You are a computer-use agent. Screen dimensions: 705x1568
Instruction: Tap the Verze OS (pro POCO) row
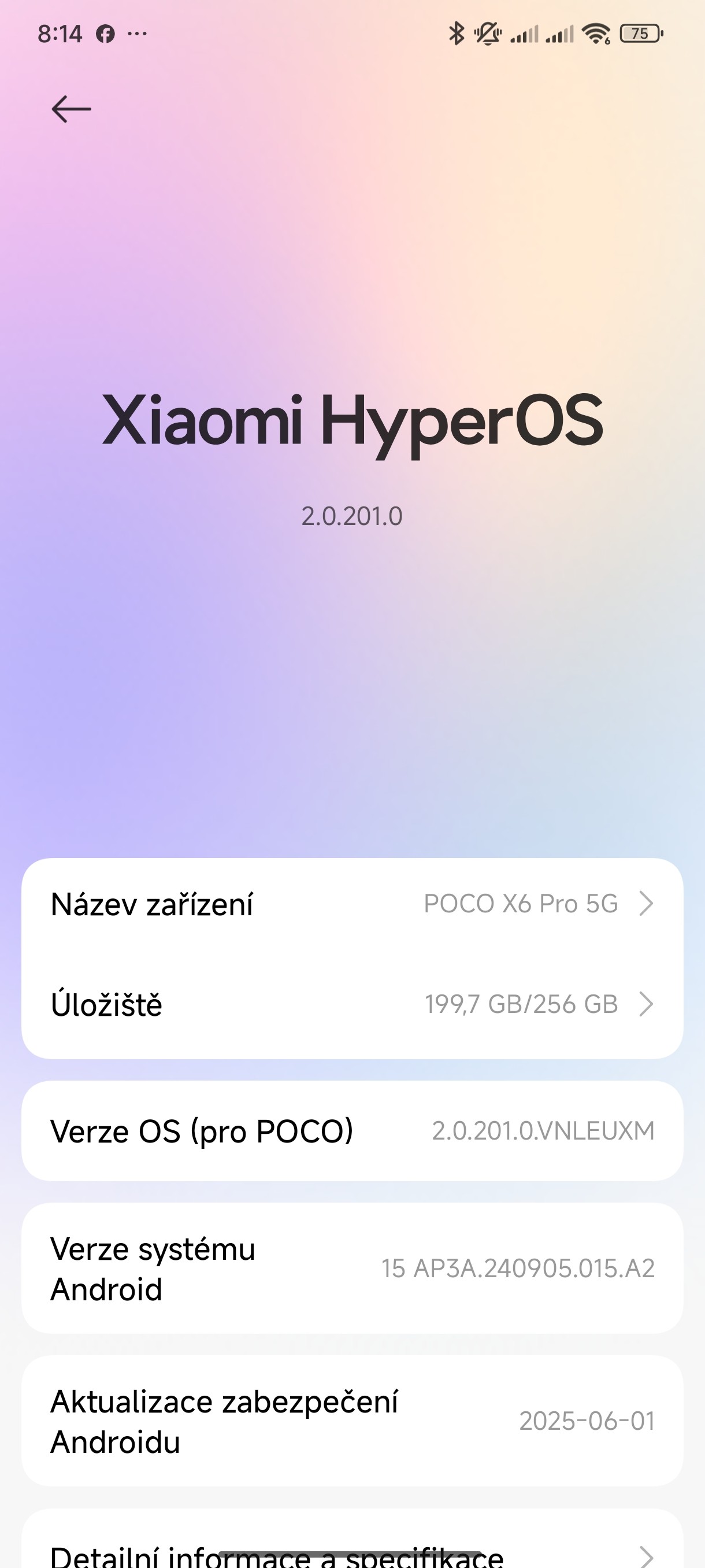click(351, 1131)
